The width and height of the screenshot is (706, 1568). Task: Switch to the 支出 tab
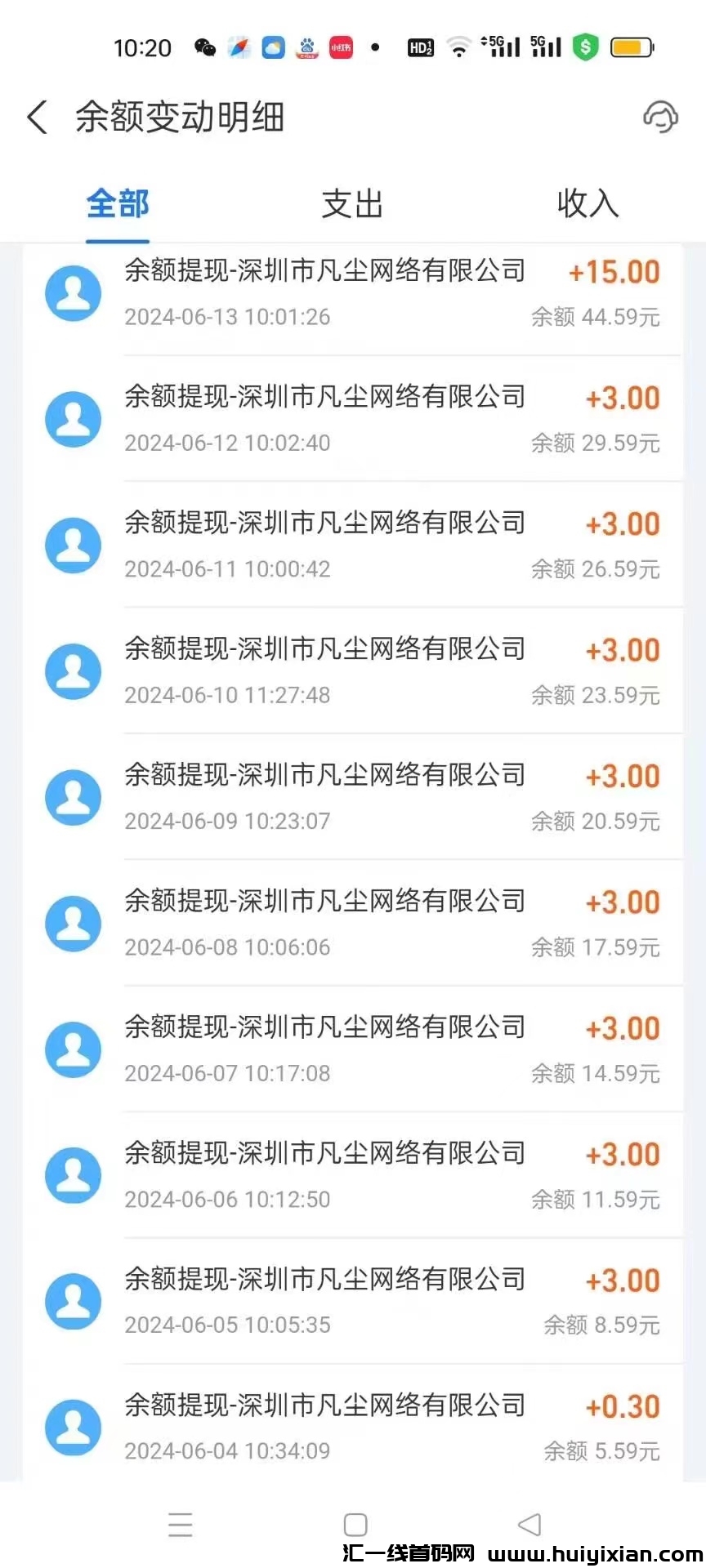pos(351,205)
